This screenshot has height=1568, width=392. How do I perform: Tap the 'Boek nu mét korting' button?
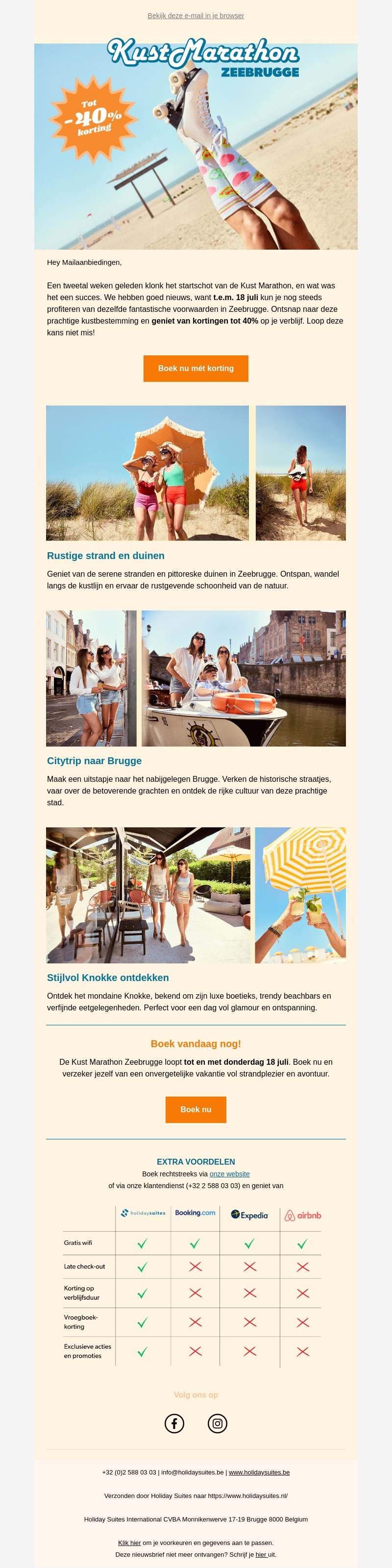[196, 368]
